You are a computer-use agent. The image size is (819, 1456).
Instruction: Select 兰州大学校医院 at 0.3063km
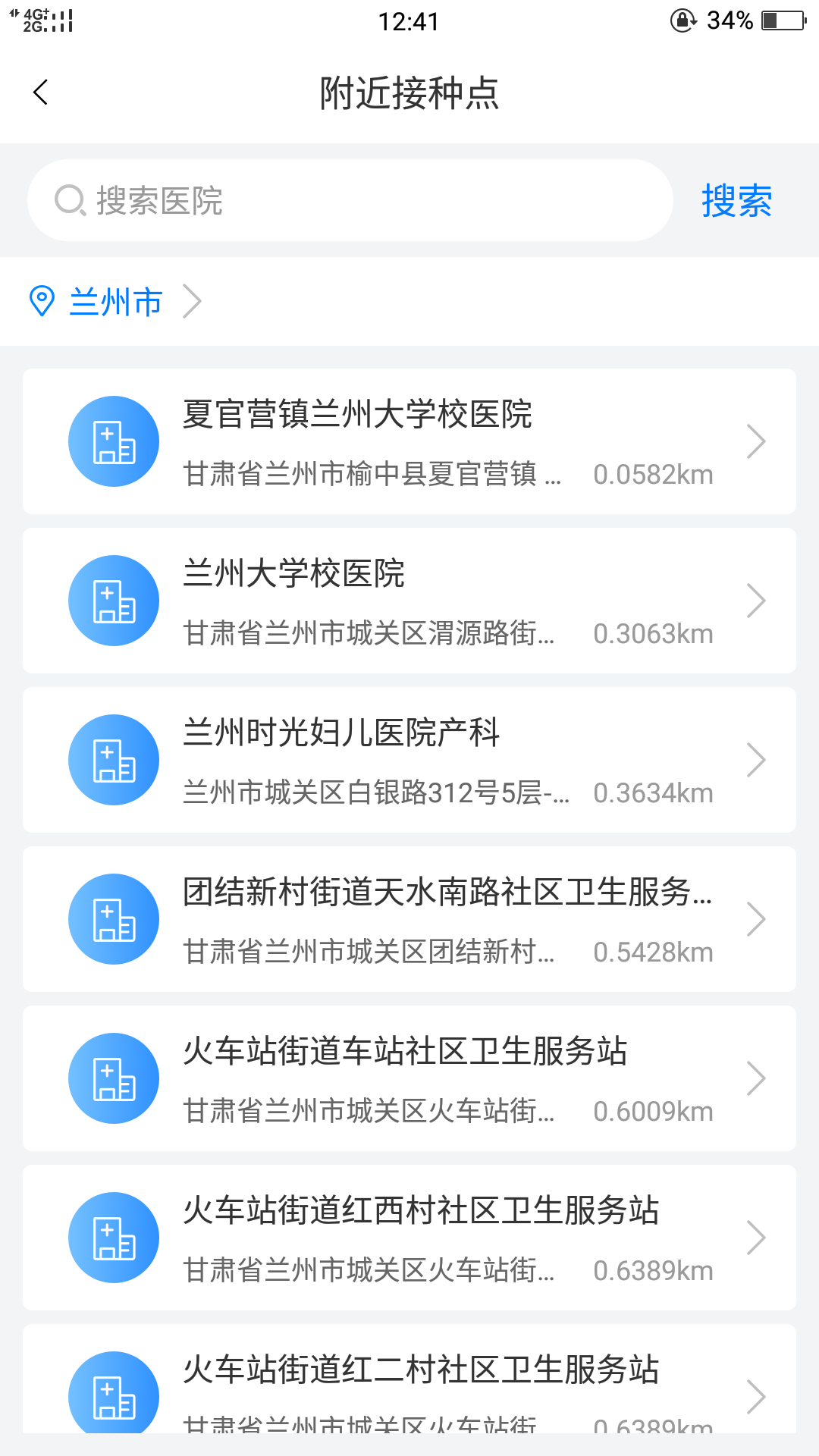(409, 601)
